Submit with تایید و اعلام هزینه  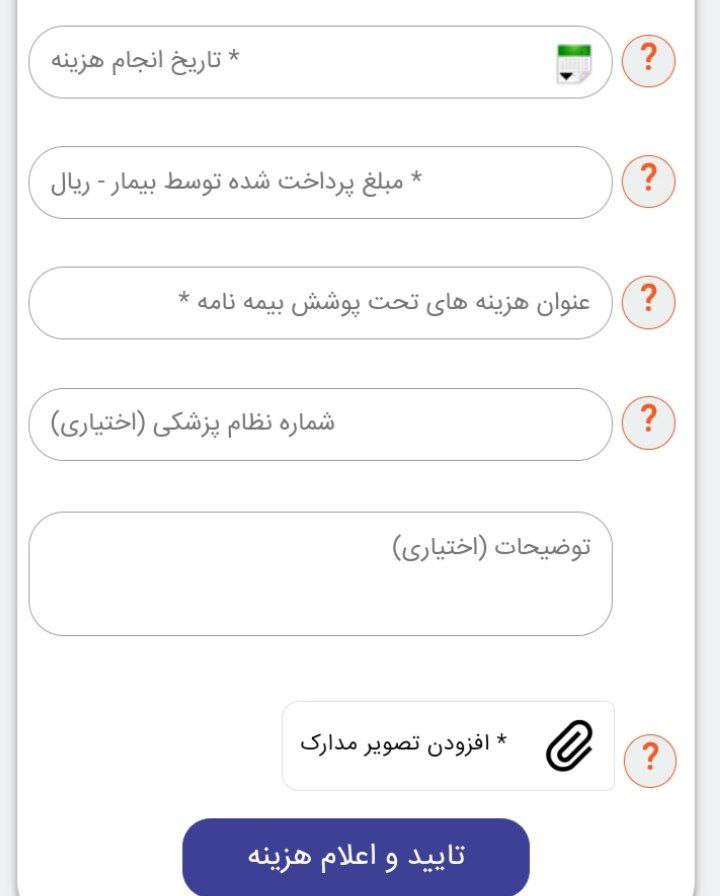click(355, 857)
